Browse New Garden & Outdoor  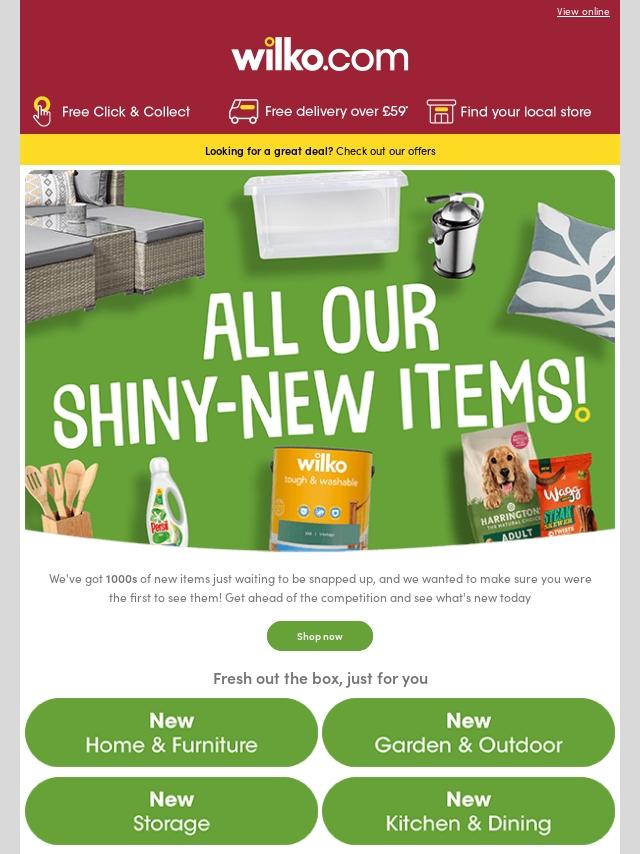coord(468,733)
